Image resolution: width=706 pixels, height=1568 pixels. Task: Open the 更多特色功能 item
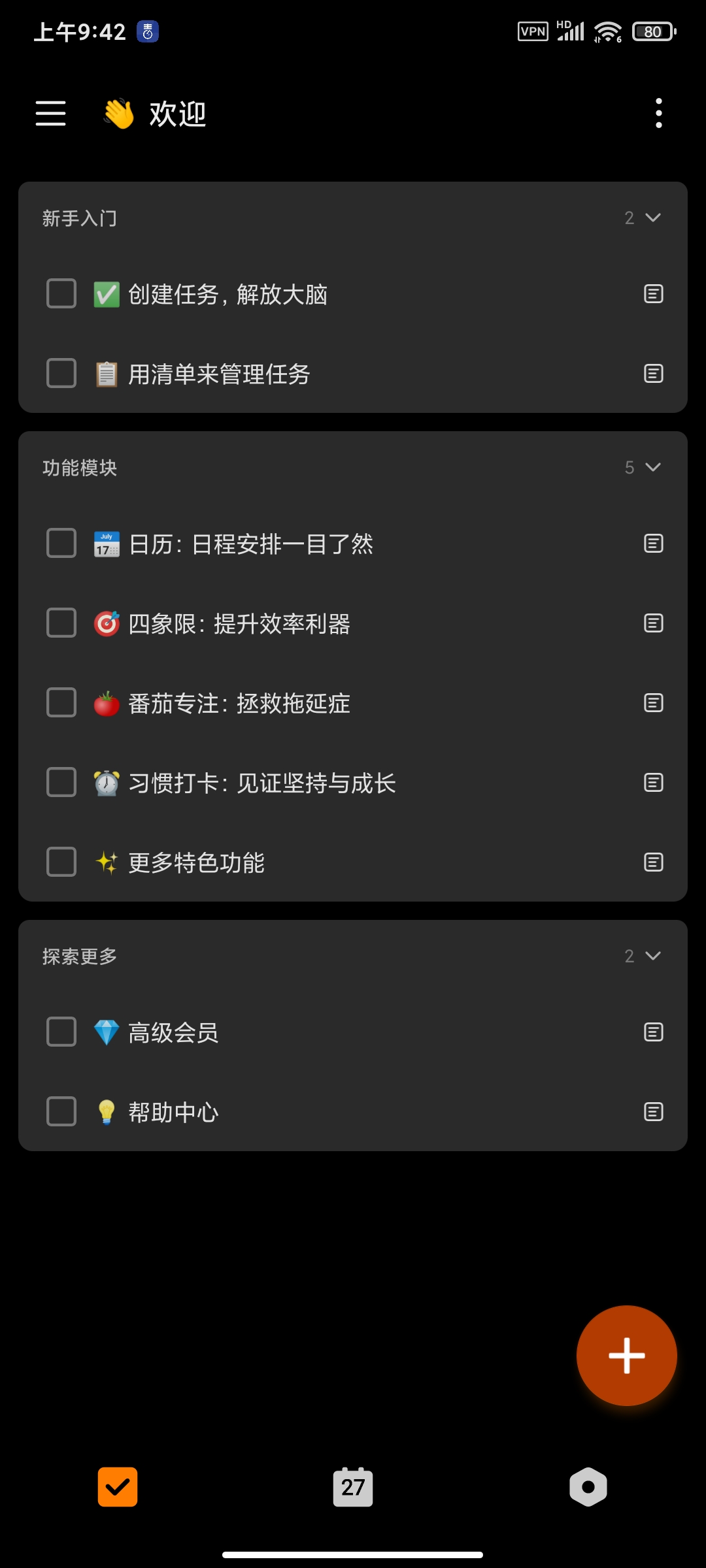[196, 862]
